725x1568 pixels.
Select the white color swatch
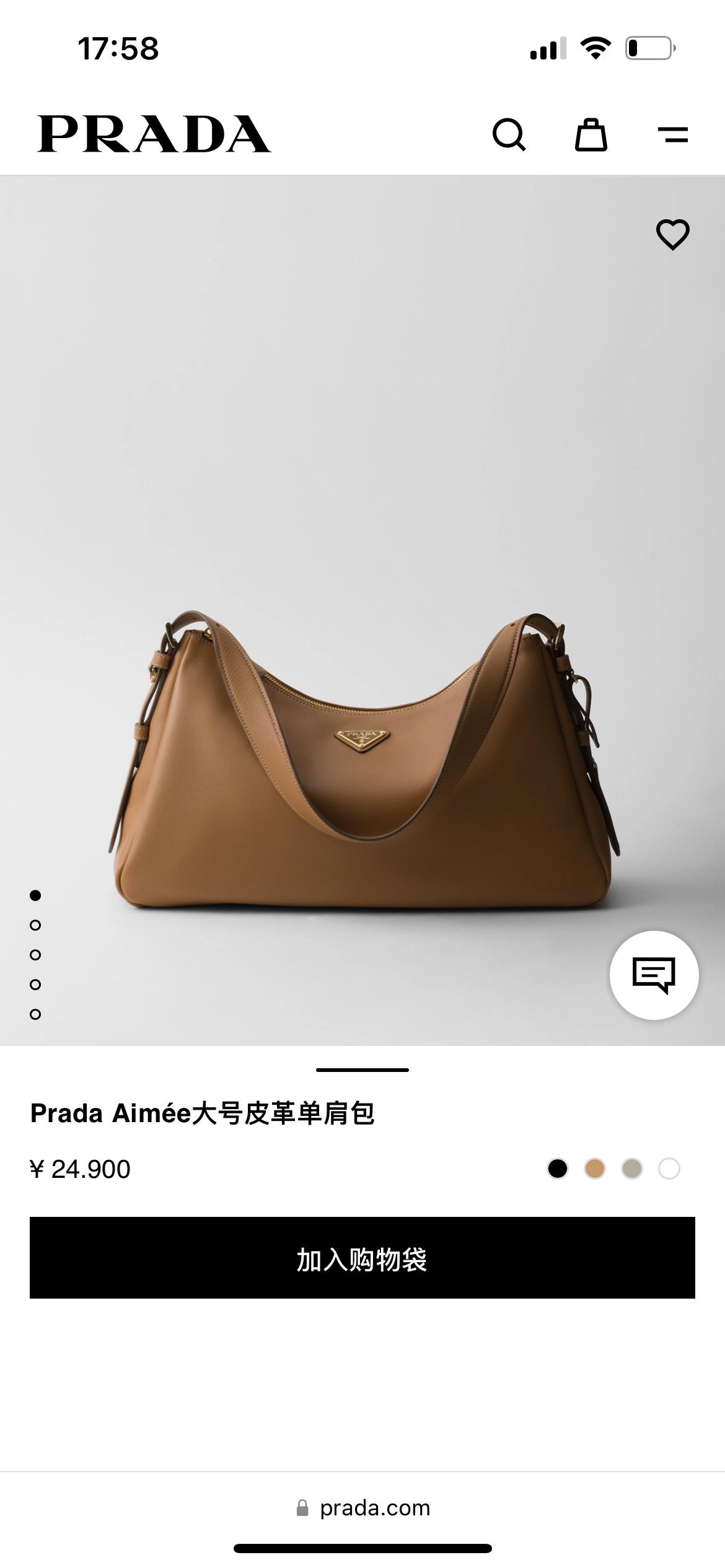(669, 1169)
